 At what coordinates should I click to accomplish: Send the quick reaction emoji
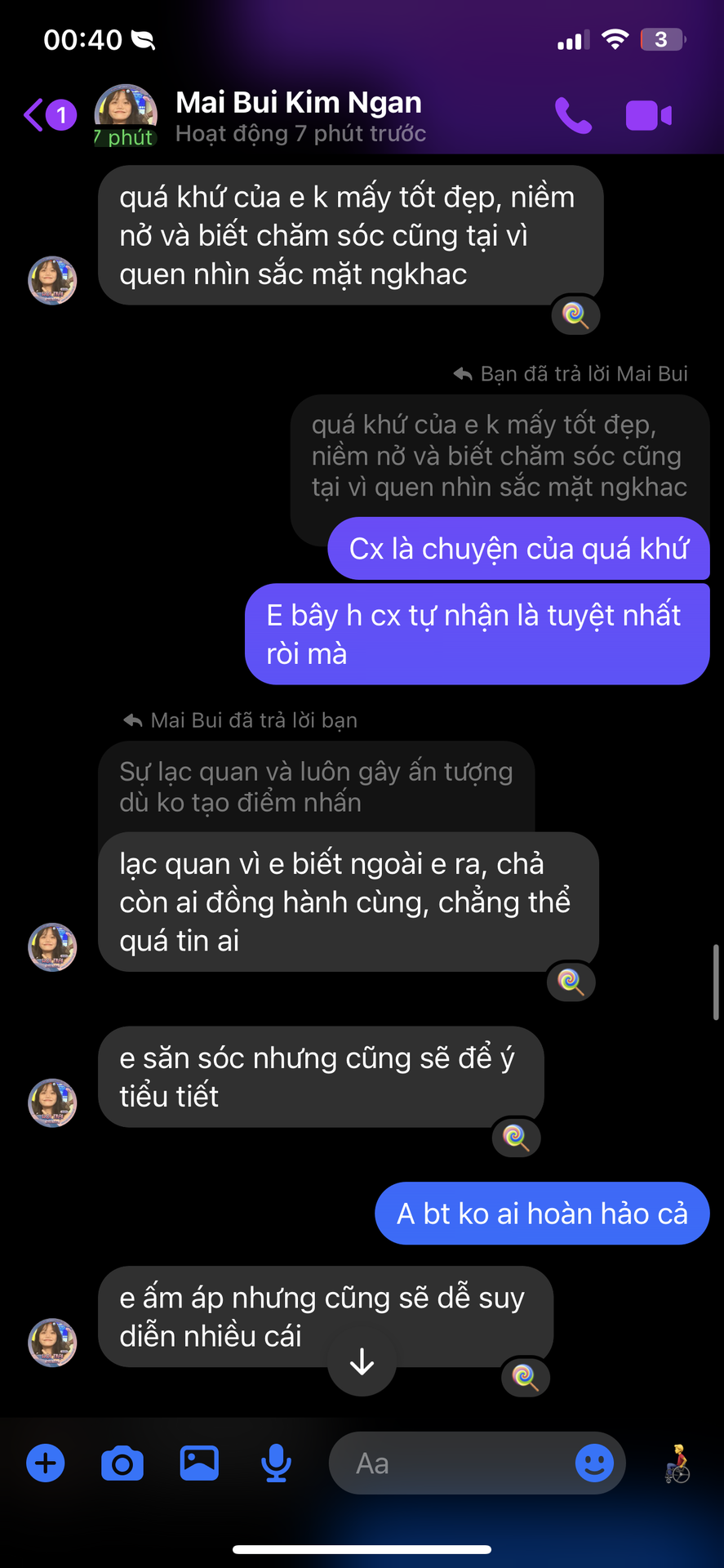(677, 1463)
